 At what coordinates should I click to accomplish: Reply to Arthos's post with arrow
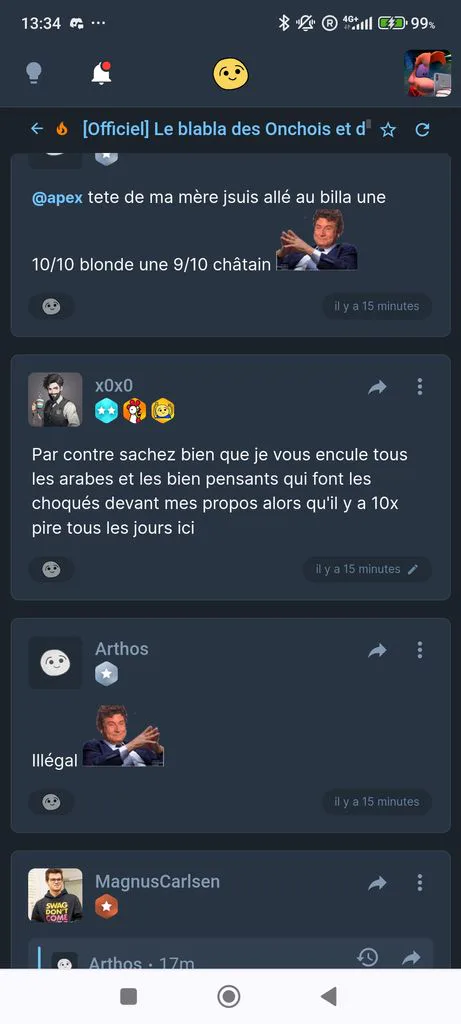pos(377,650)
